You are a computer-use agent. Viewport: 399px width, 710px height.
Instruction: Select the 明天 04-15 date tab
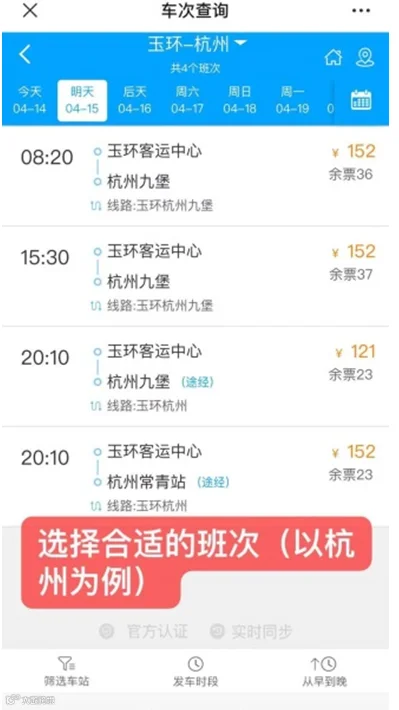tap(82, 101)
